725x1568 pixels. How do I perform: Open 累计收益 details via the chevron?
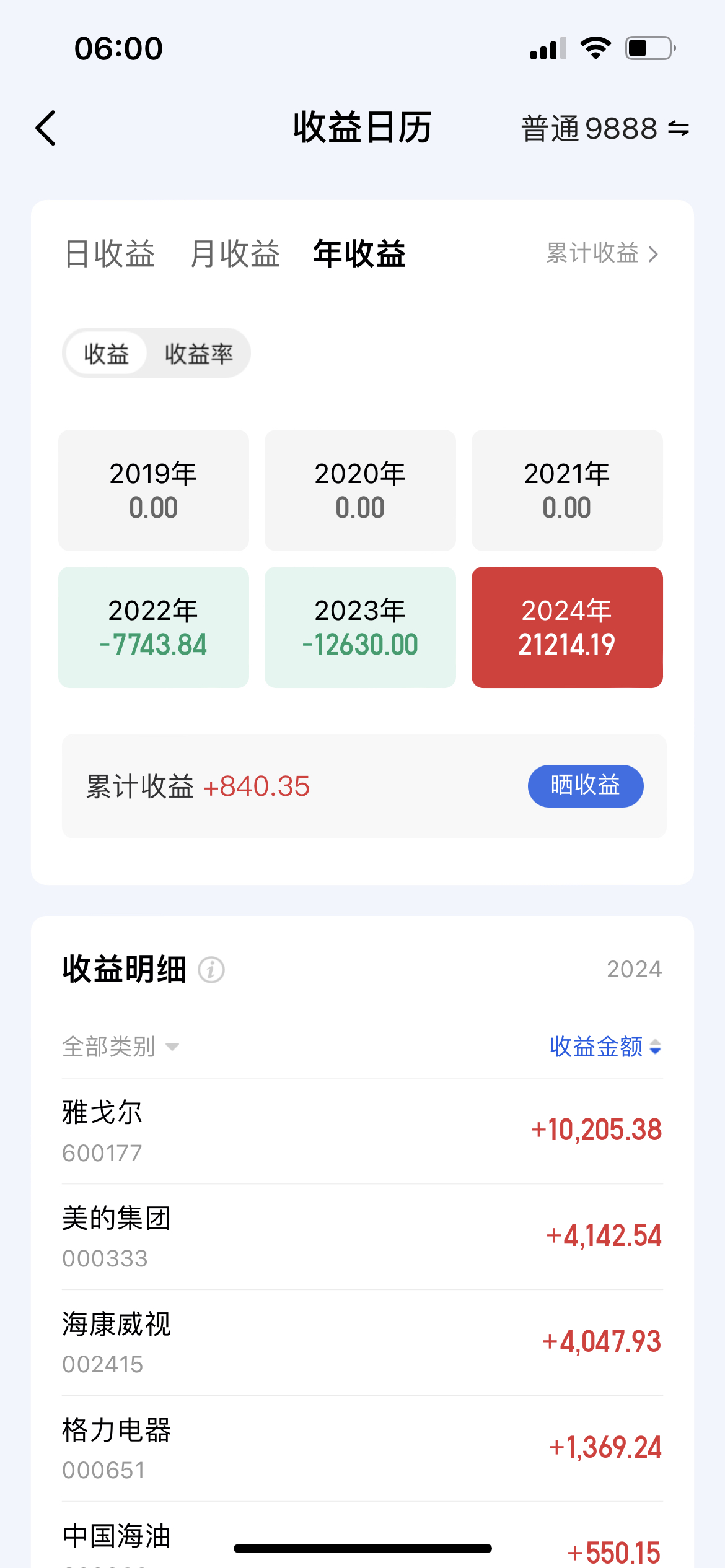pos(653,254)
